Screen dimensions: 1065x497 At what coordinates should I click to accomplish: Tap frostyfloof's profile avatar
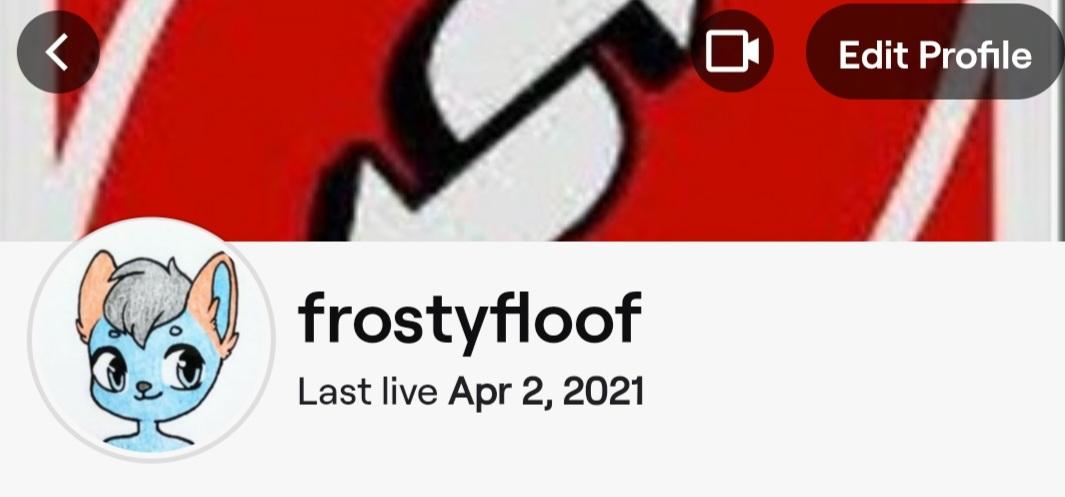click(152, 340)
